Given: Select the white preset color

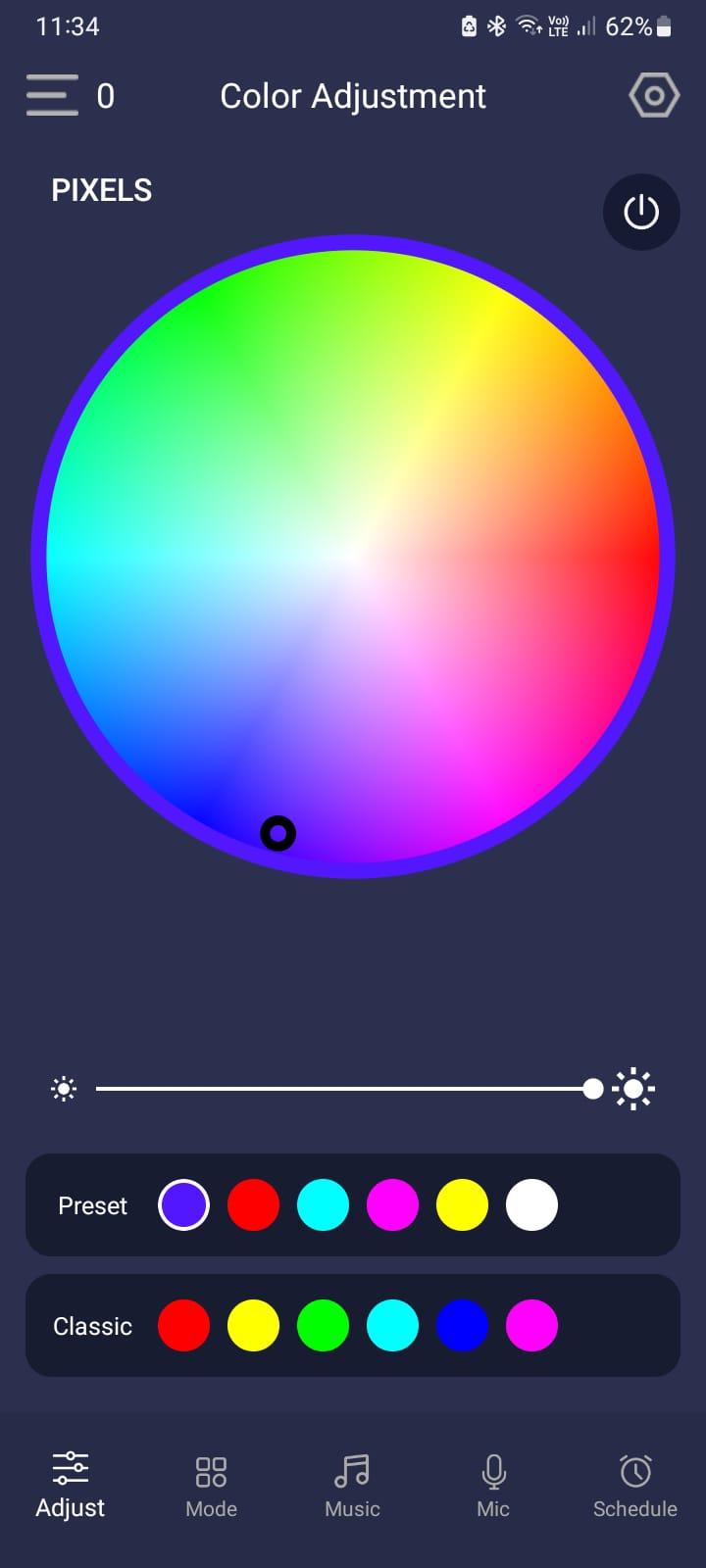Looking at the screenshot, I should (531, 1205).
